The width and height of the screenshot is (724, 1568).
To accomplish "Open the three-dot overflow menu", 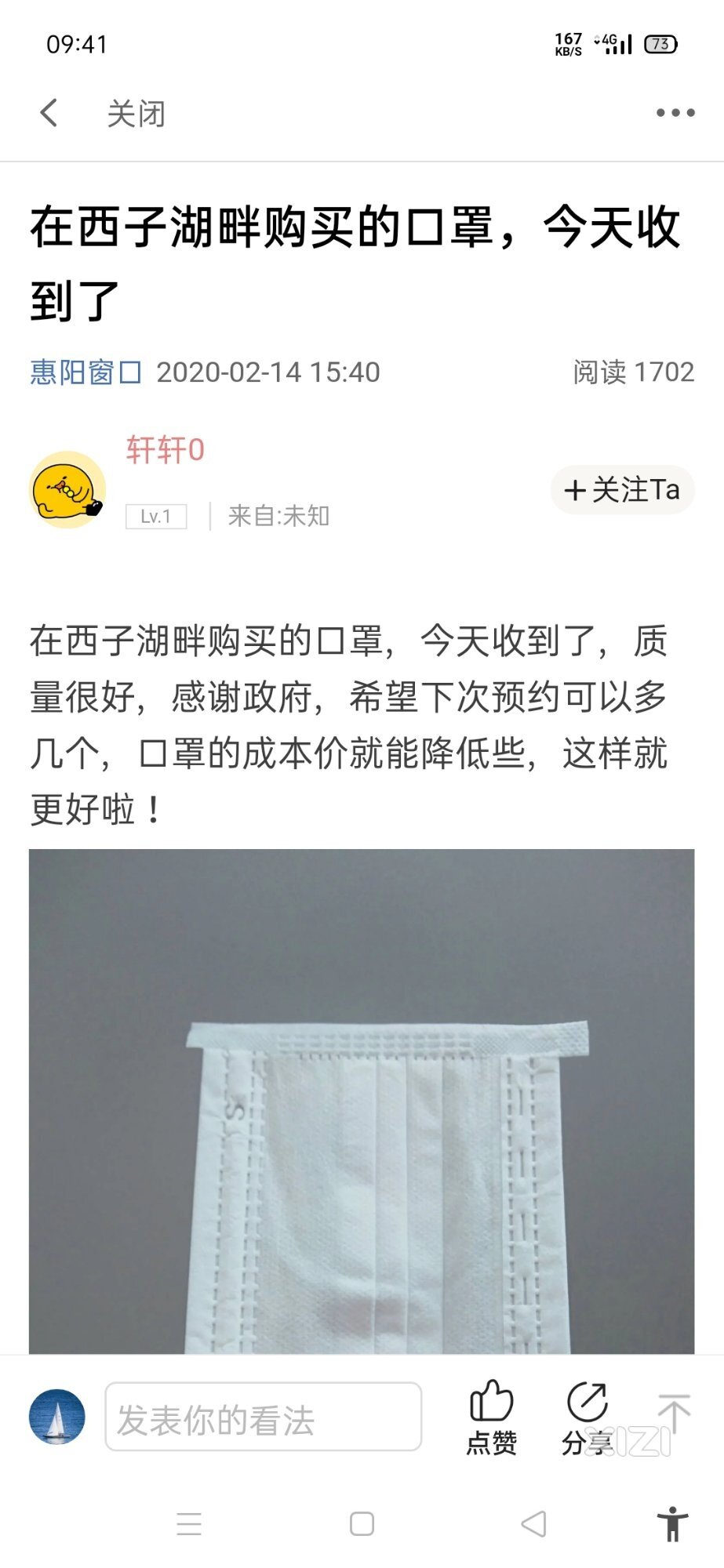I will pyautogui.click(x=675, y=113).
